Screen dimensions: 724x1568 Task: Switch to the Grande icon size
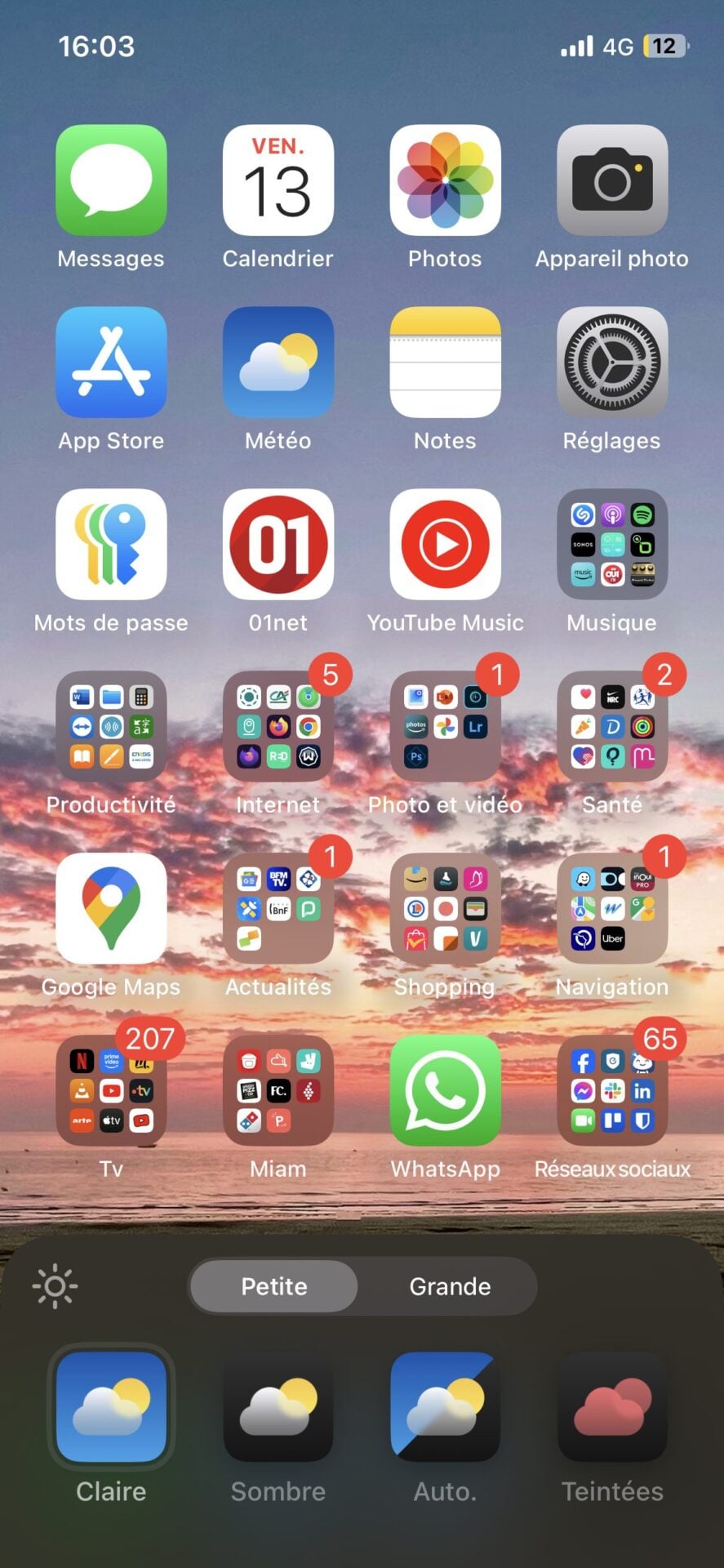point(450,1286)
